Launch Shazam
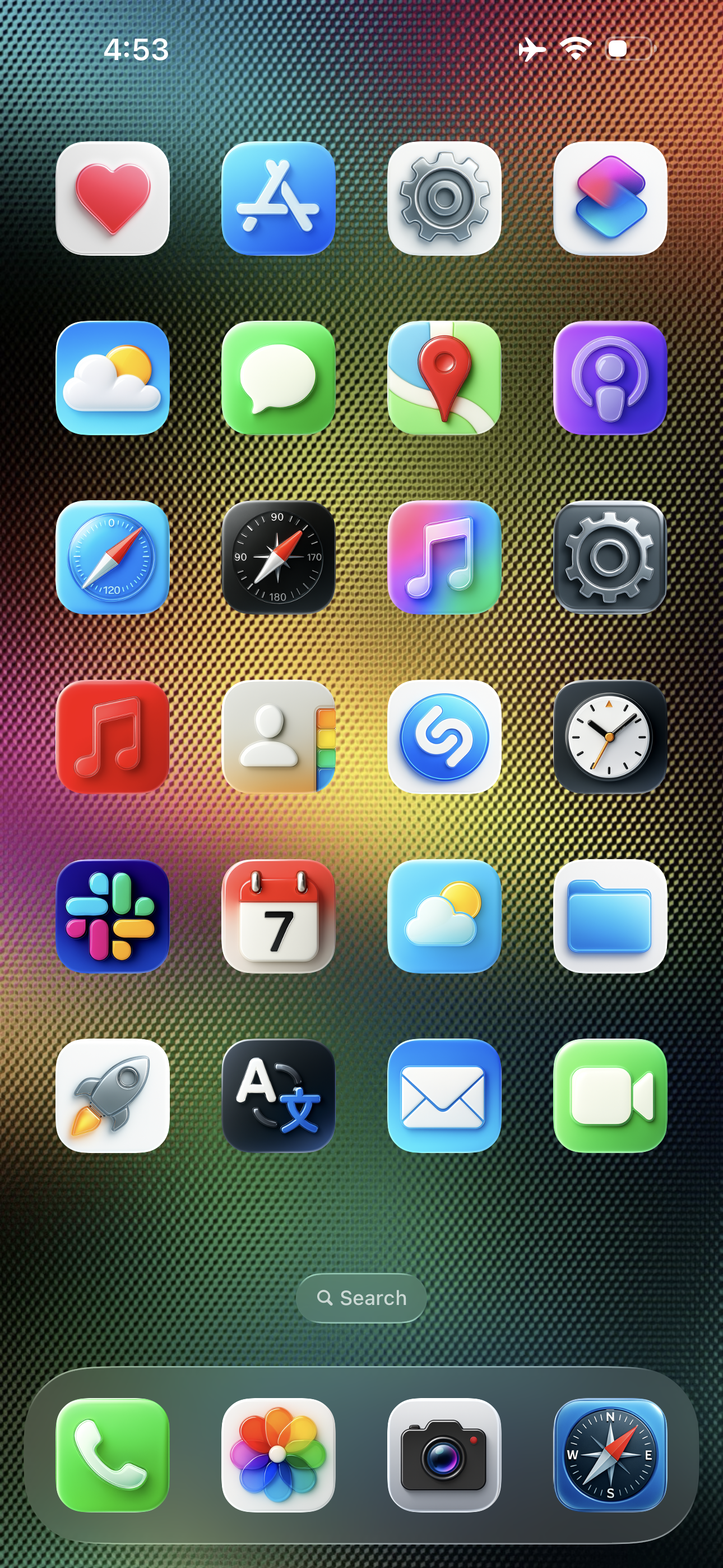This screenshot has width=723, height=1568. click(444, 736)
